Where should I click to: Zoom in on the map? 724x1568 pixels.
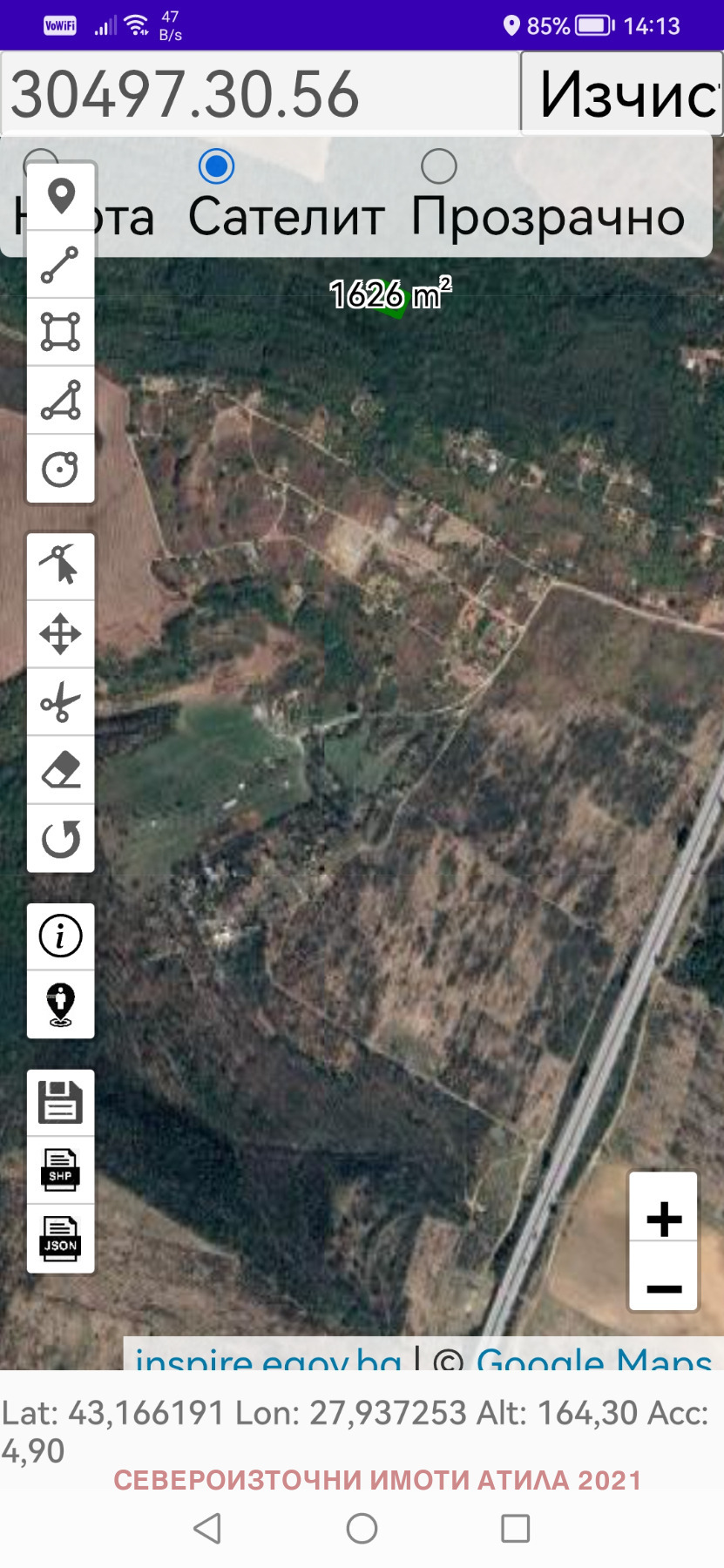coord(664,1218)
